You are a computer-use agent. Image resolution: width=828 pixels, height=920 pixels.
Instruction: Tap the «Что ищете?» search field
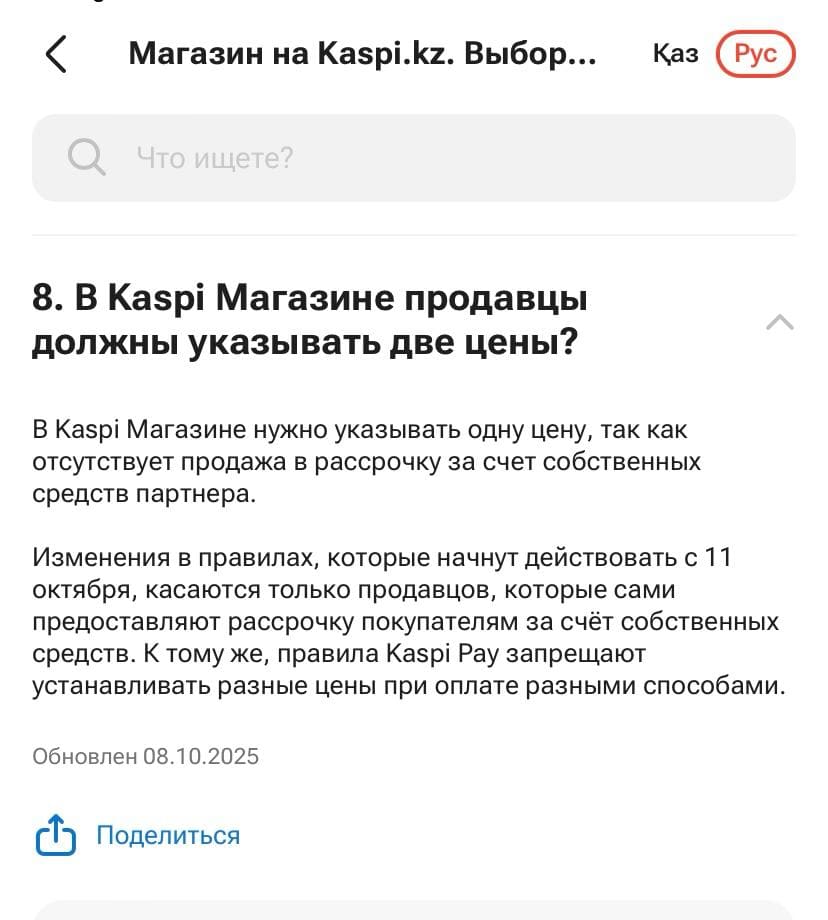414,158
